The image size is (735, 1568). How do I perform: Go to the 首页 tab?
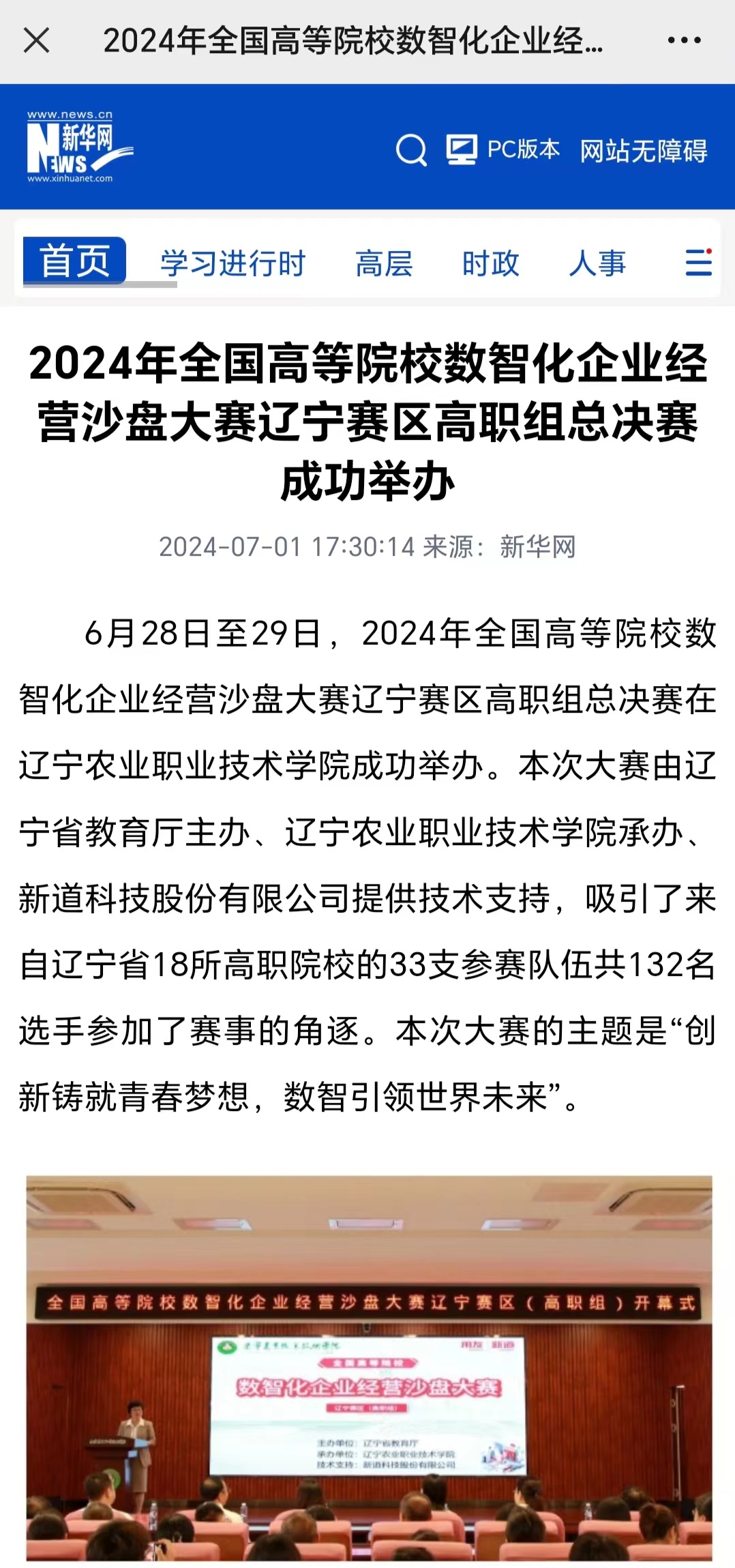74,261
